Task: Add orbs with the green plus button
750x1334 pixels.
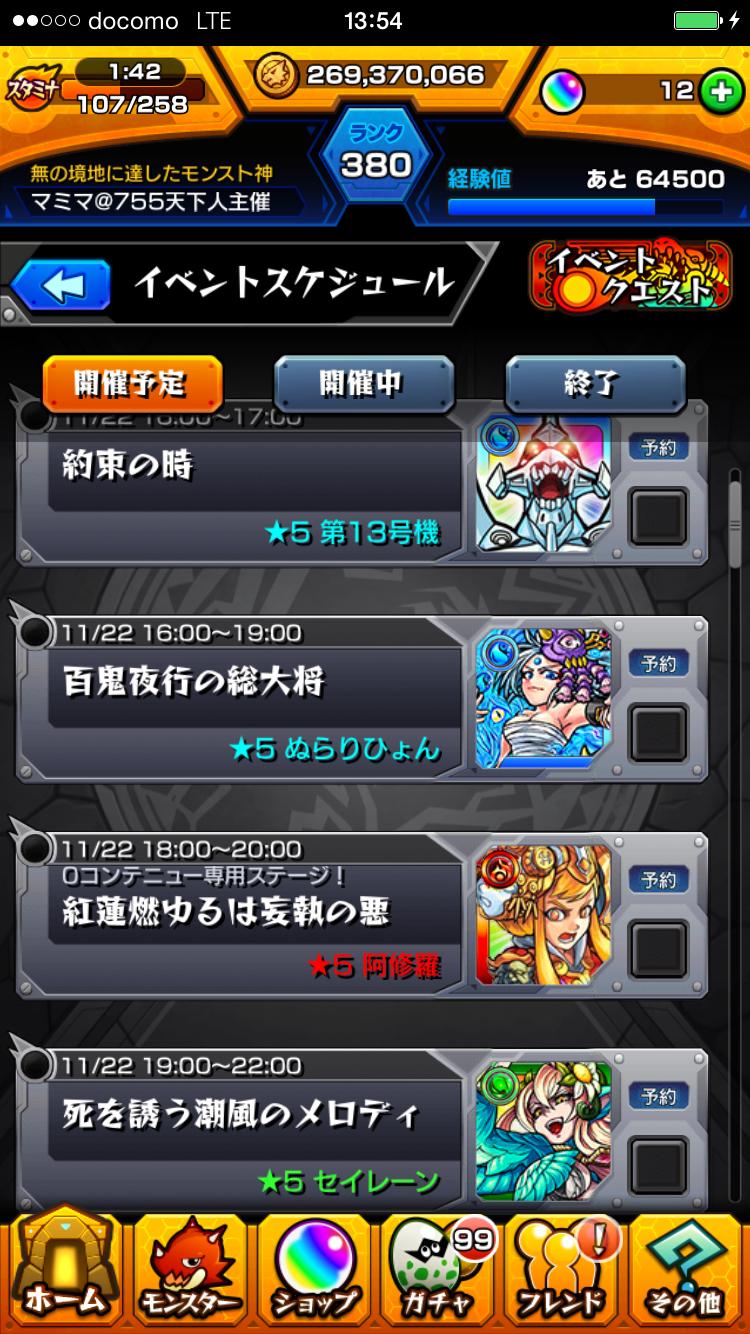Action: 716,91
